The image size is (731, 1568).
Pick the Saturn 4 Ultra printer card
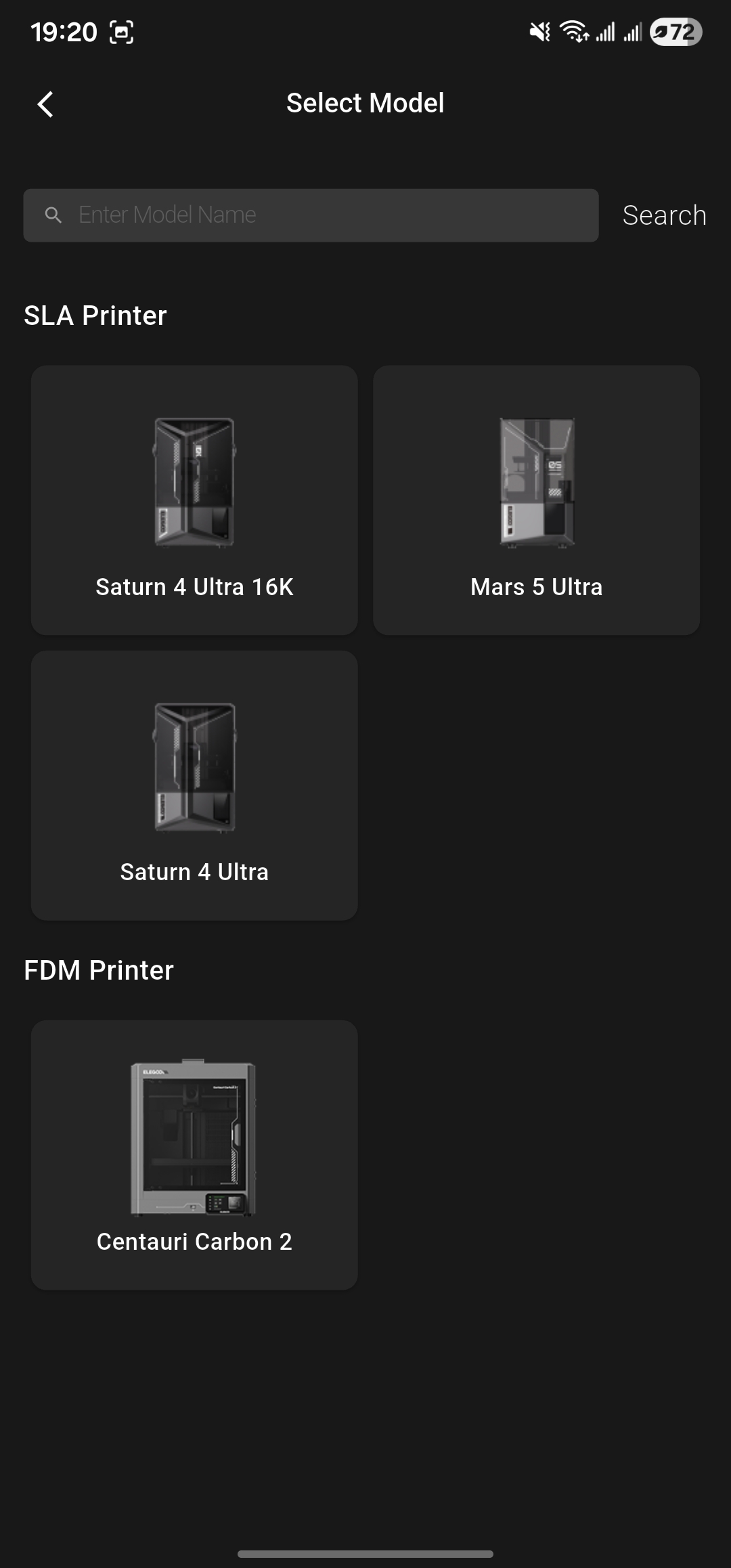click(194, 785)
